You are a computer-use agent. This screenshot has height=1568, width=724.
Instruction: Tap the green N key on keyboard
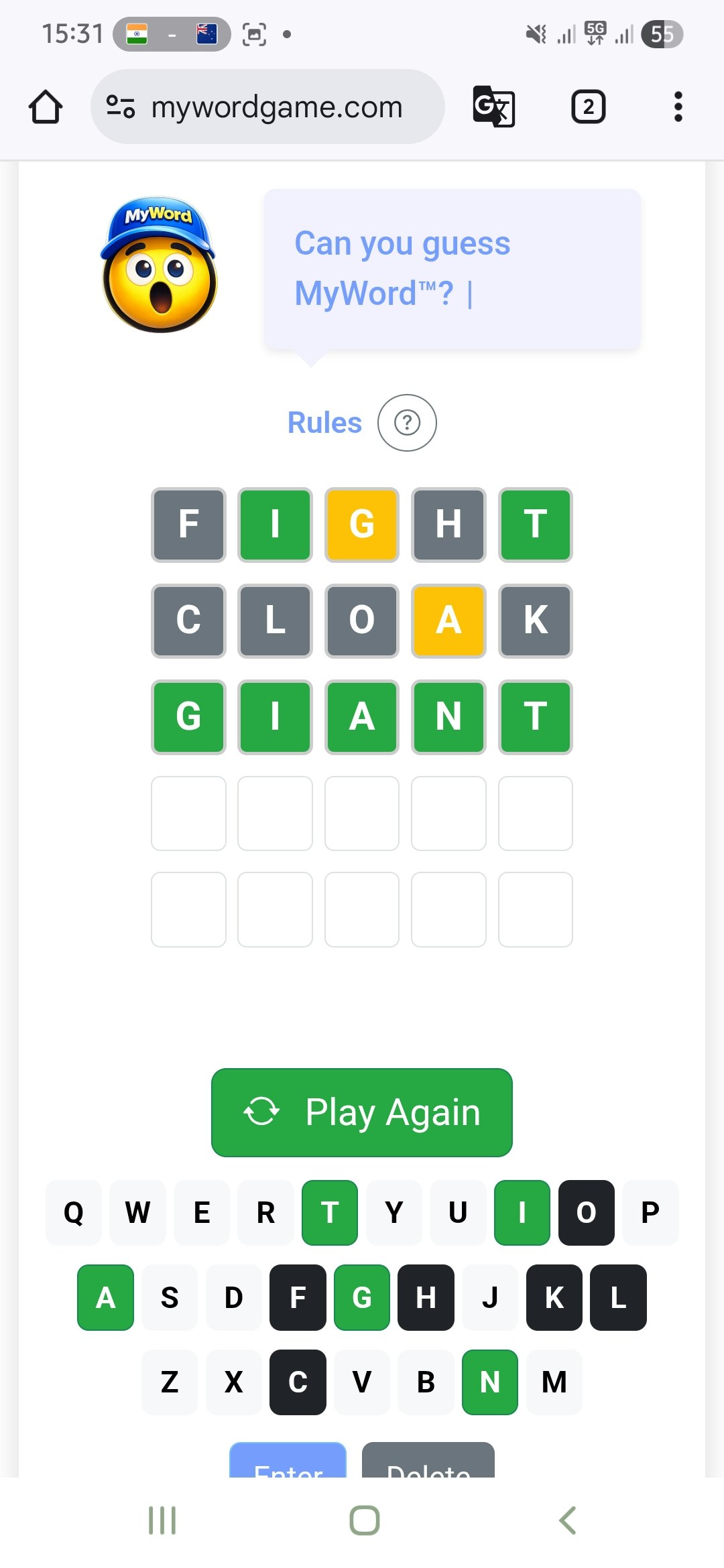click(x=489, y=1382)
